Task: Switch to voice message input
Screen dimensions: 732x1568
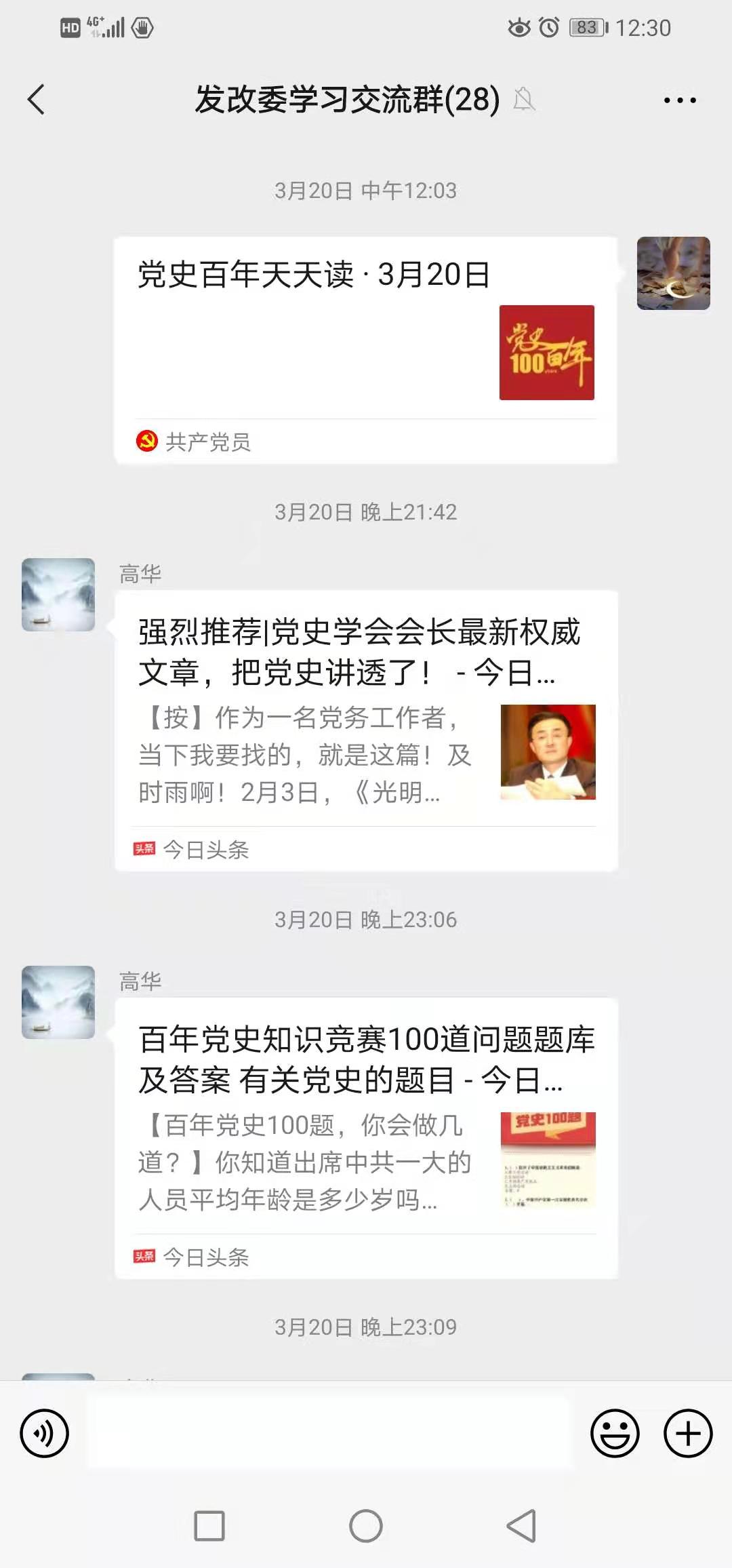Action: pos(45,1433)
